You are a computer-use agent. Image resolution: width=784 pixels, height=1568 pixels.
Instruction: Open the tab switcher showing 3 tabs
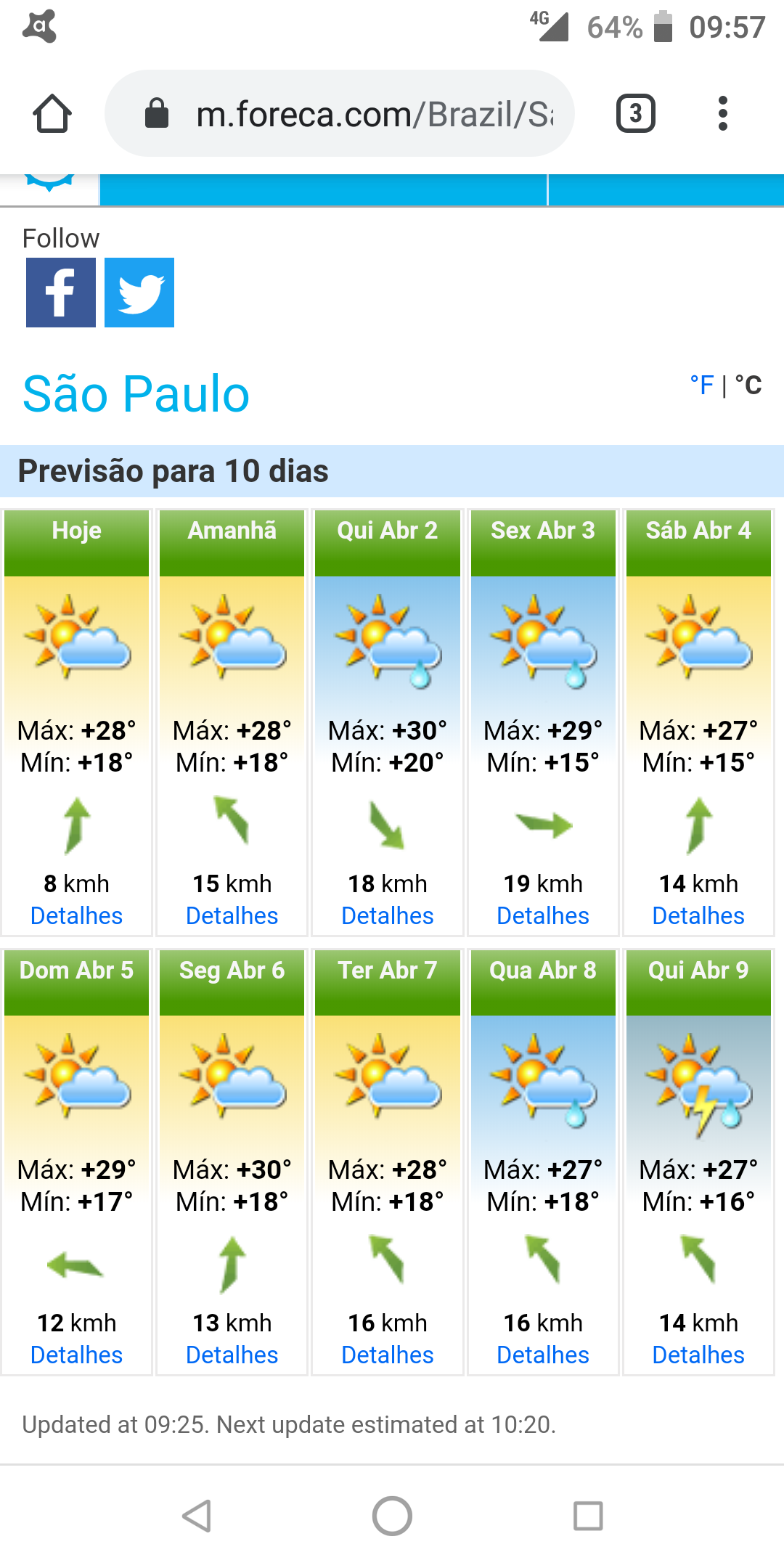coord(636,113)
